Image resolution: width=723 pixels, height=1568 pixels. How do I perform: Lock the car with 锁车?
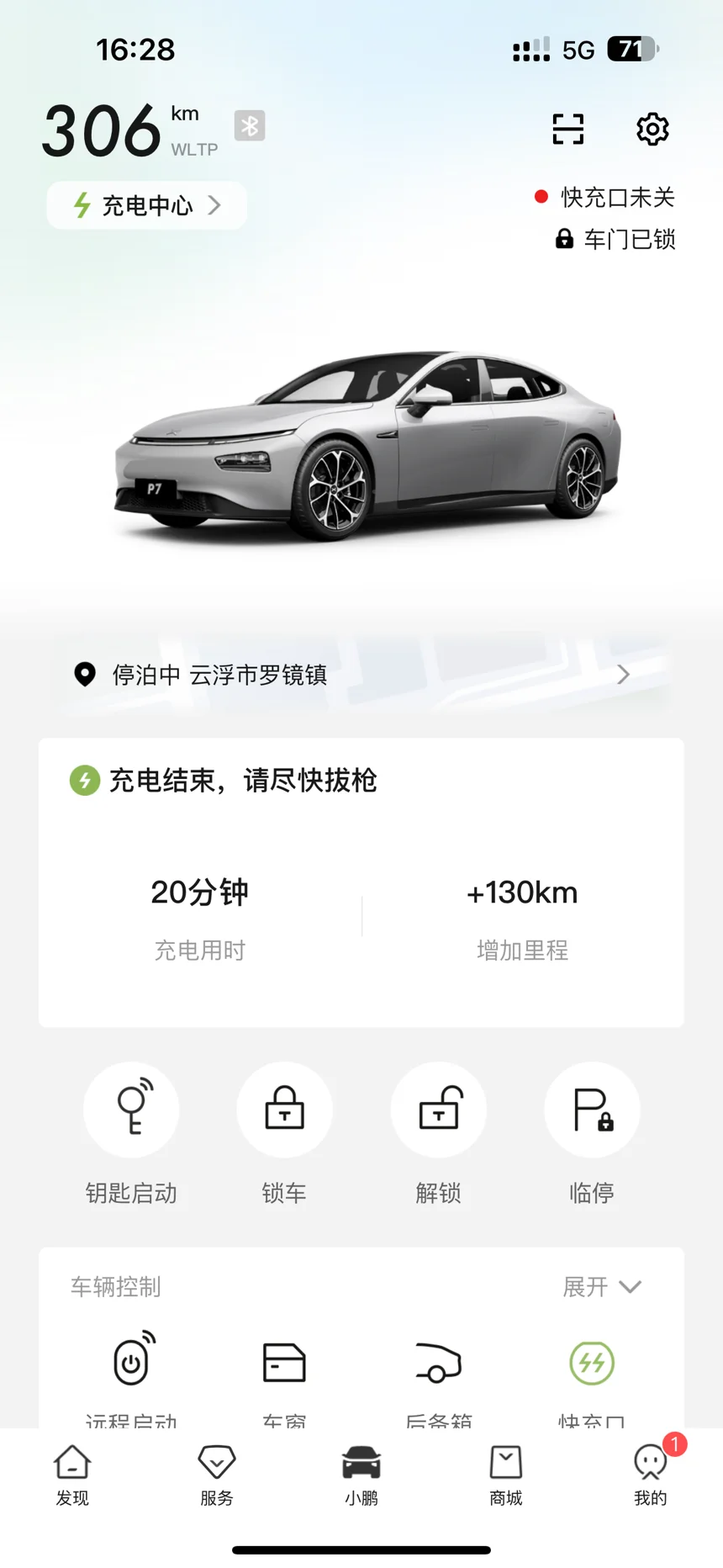coord(284,1110)
